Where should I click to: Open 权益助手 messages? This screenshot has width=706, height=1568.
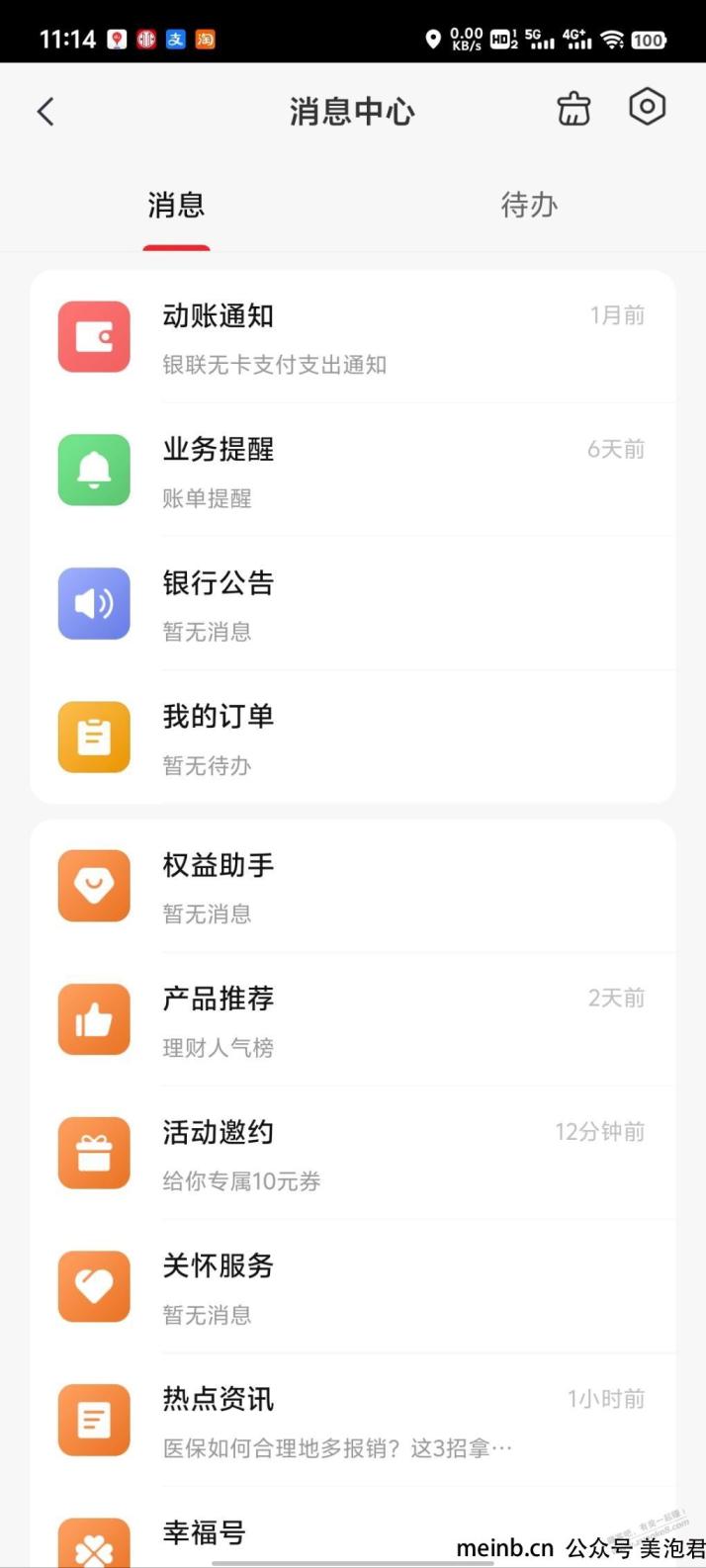pos(353,887)
